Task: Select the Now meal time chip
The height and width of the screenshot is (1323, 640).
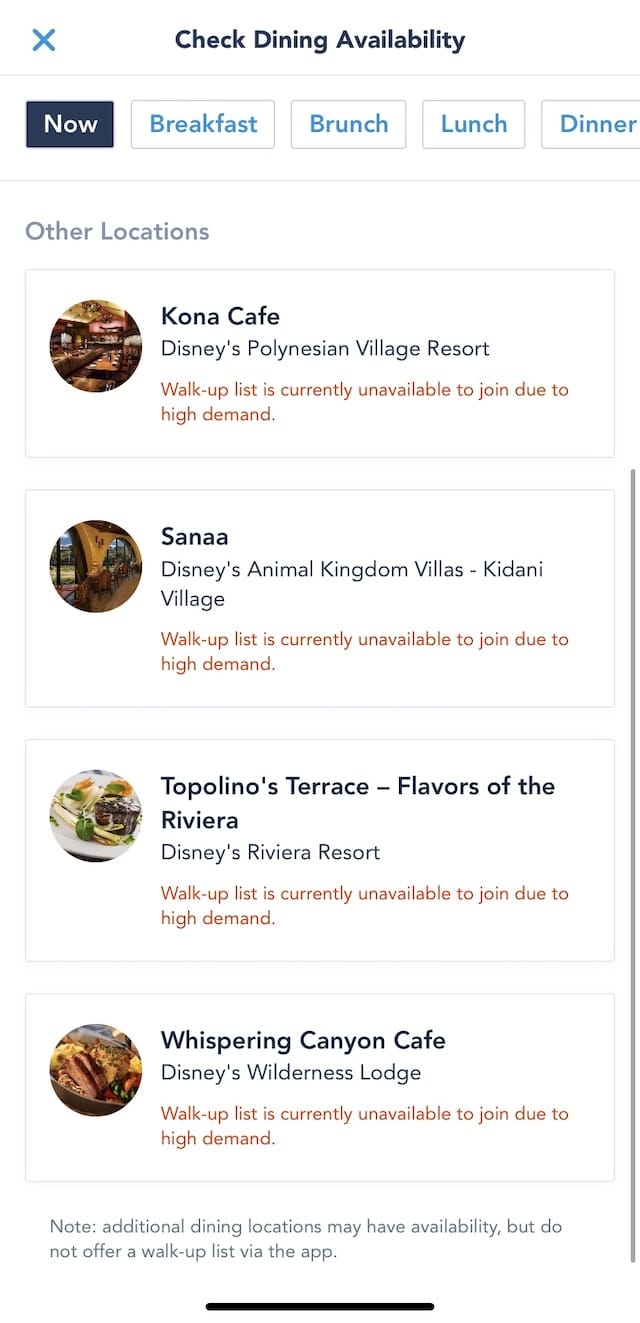Action: point(70,124)
